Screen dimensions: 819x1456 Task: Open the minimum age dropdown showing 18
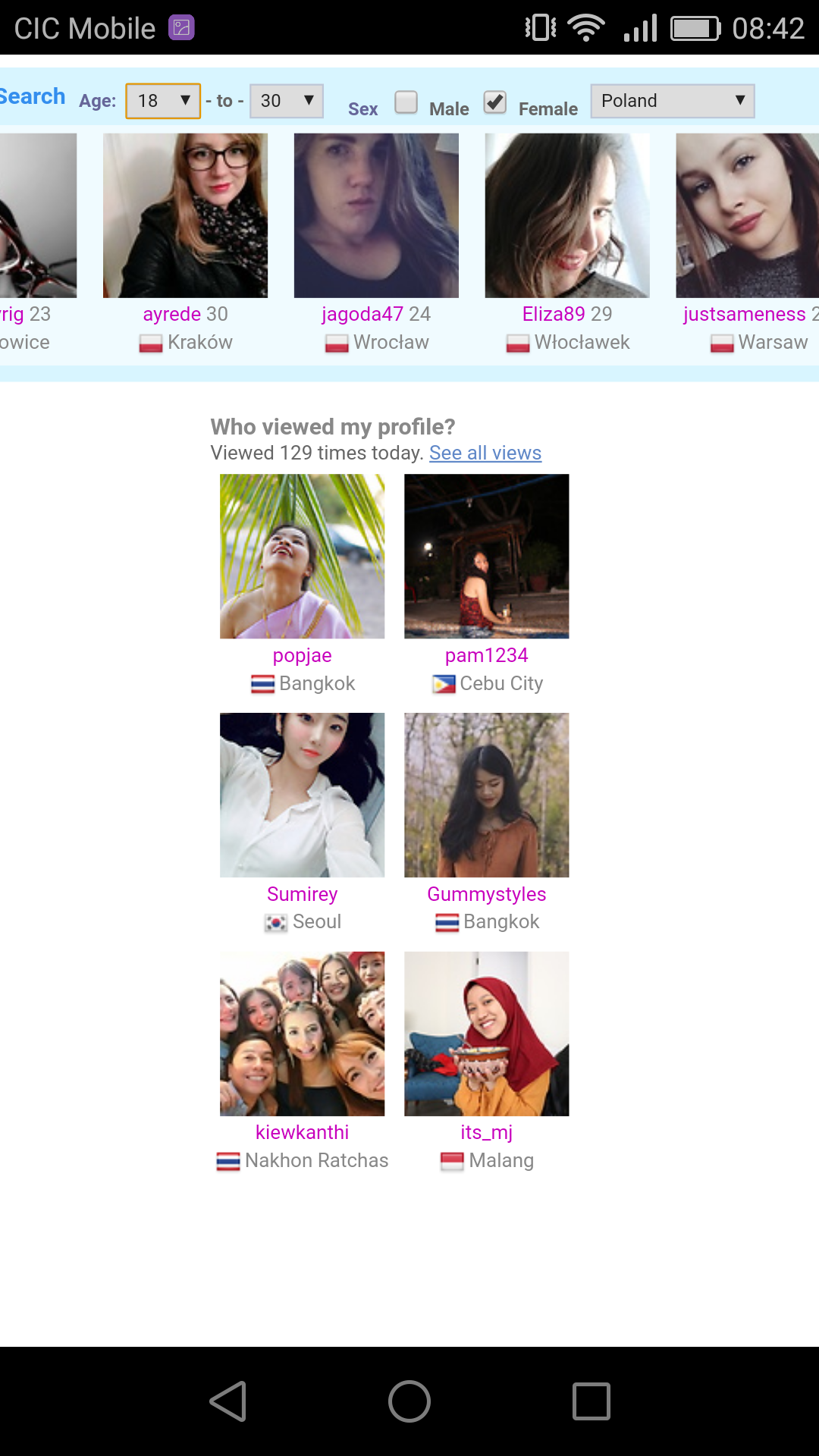tap(163, 101)
